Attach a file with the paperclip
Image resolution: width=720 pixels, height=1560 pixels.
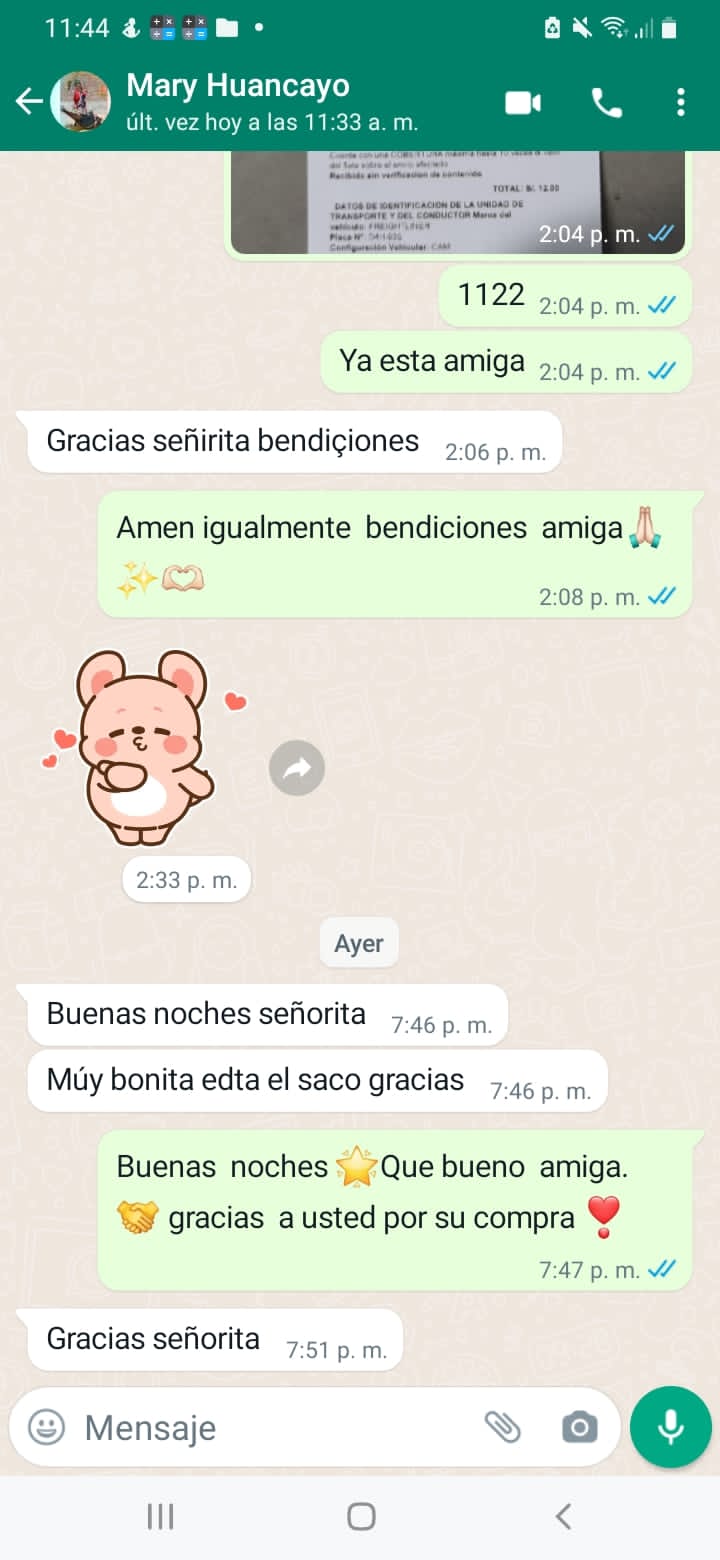coord(502,1427)
